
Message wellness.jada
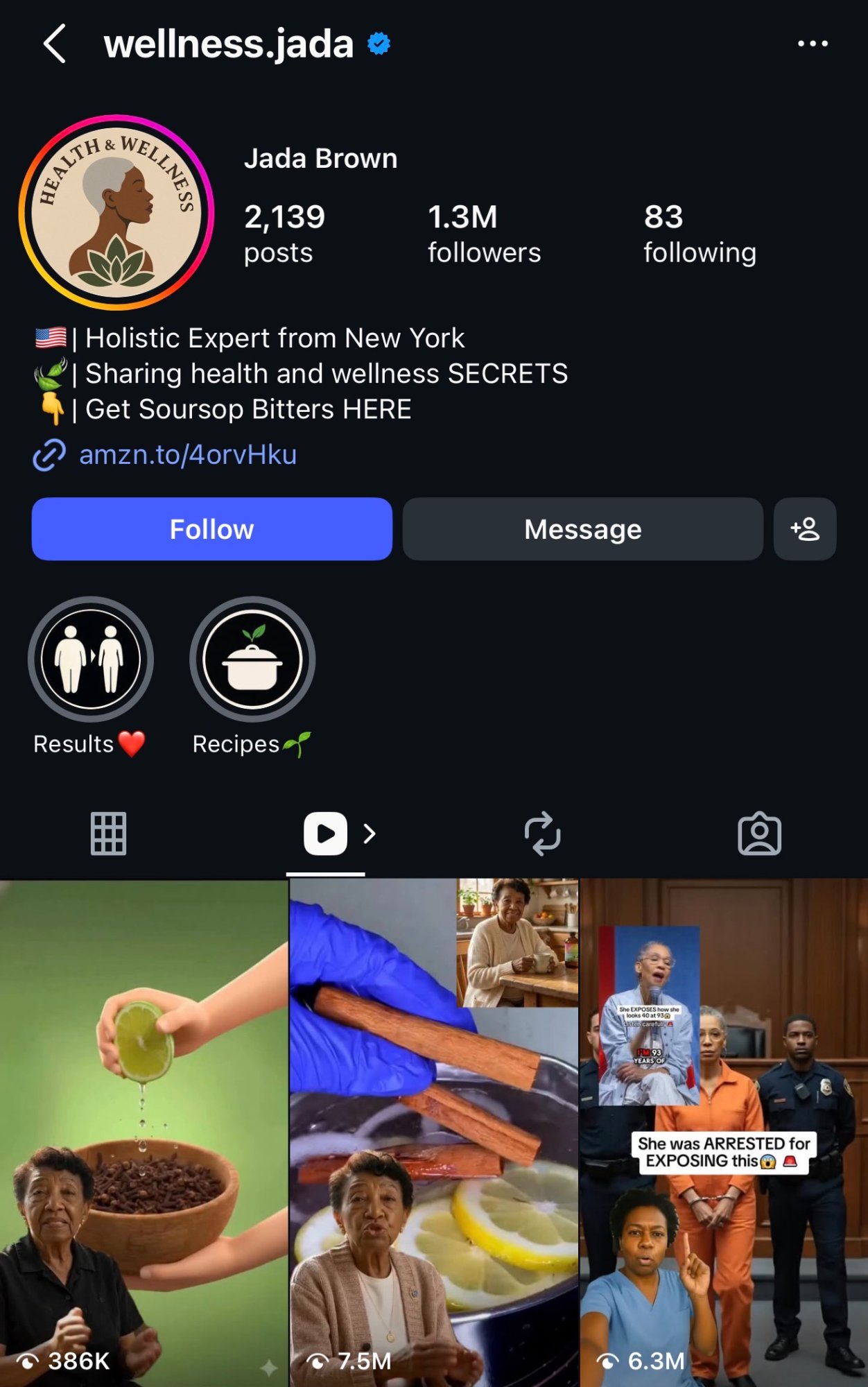click(582, 529)
